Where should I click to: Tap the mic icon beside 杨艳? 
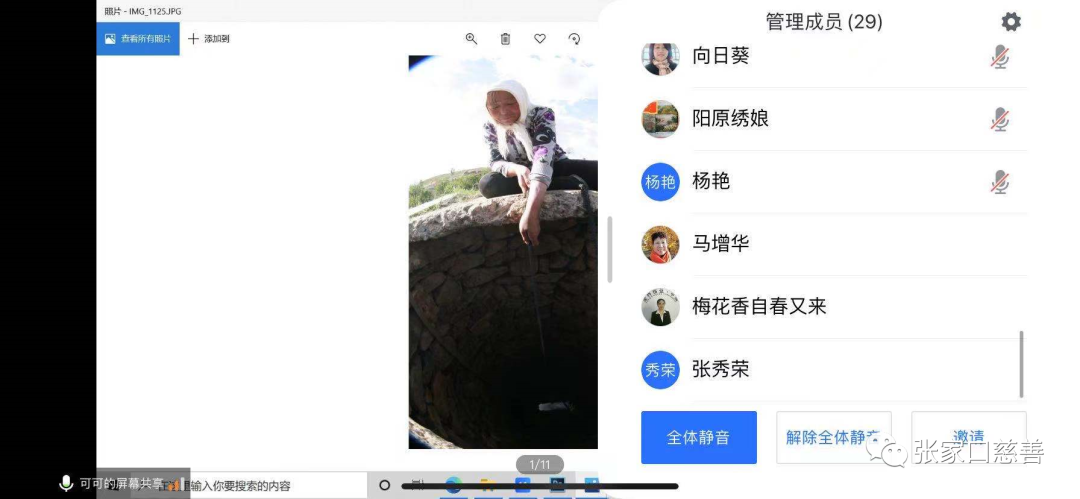coord(999,182)
